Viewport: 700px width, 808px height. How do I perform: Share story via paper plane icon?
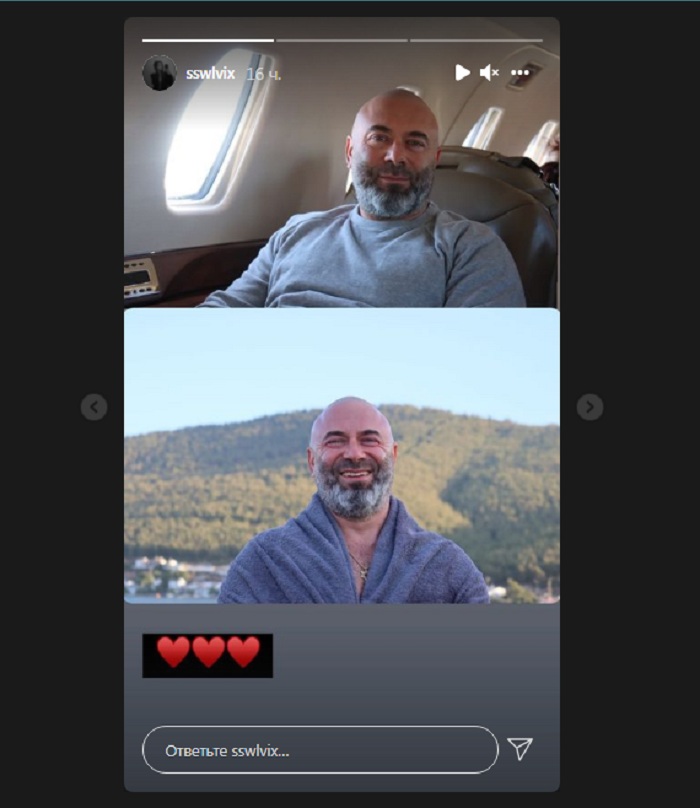click(x=520, y=749)
